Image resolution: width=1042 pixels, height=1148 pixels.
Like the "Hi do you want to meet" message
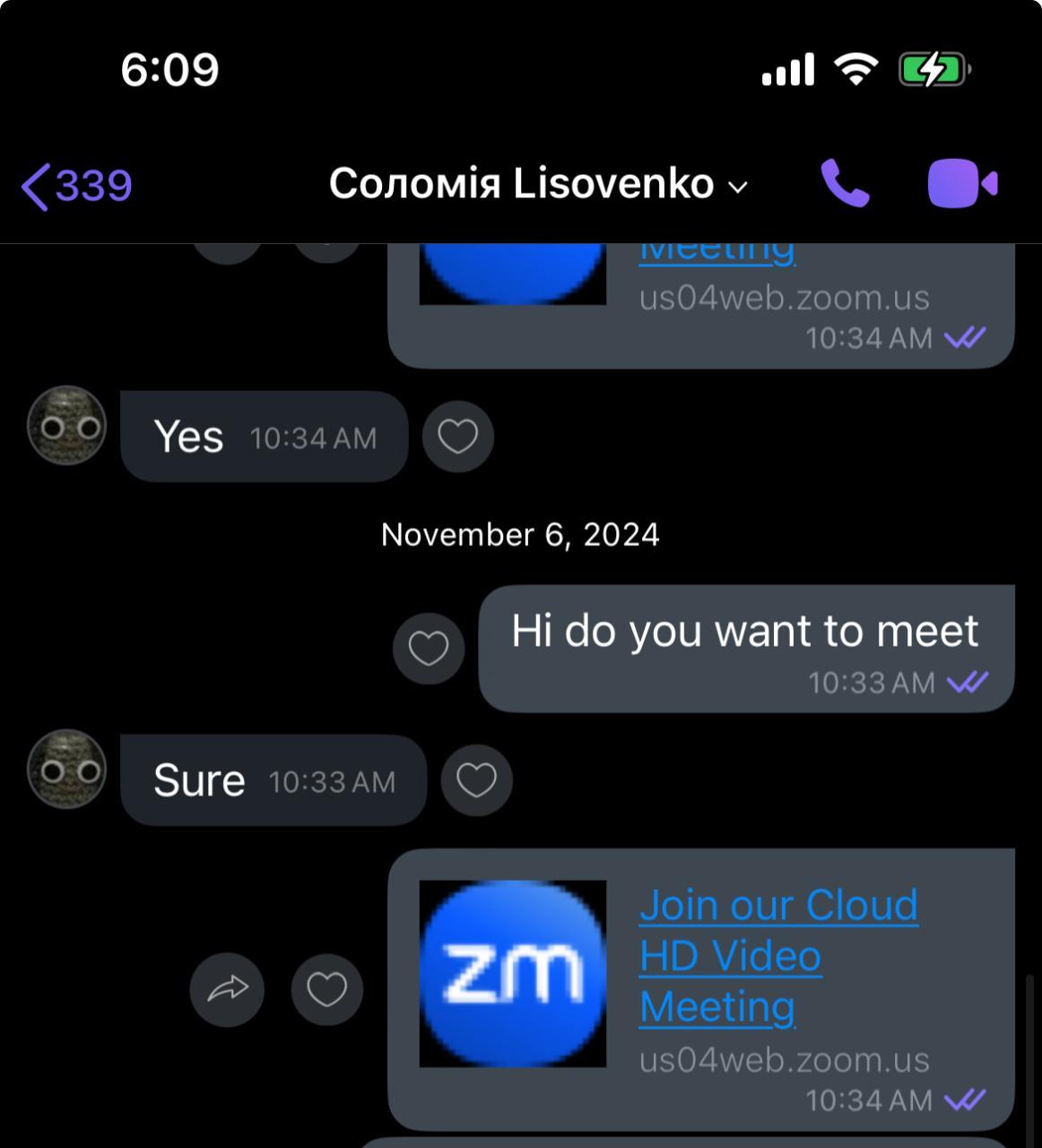point(428,648)
